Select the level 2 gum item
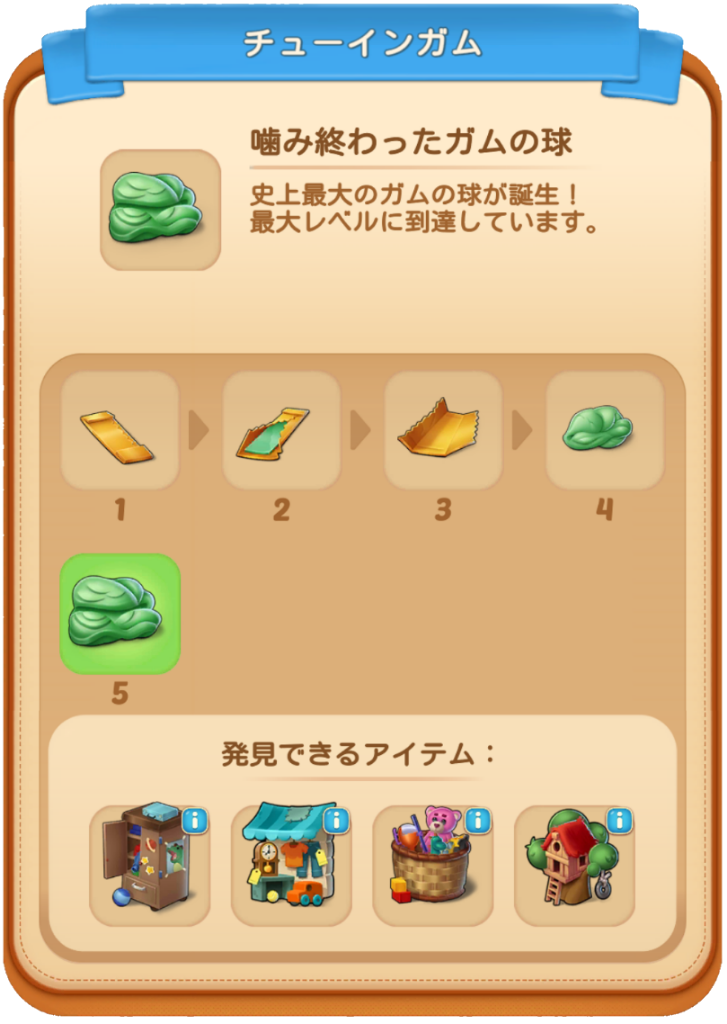This screenshot has height=1024, width=727. coord(281,431)
